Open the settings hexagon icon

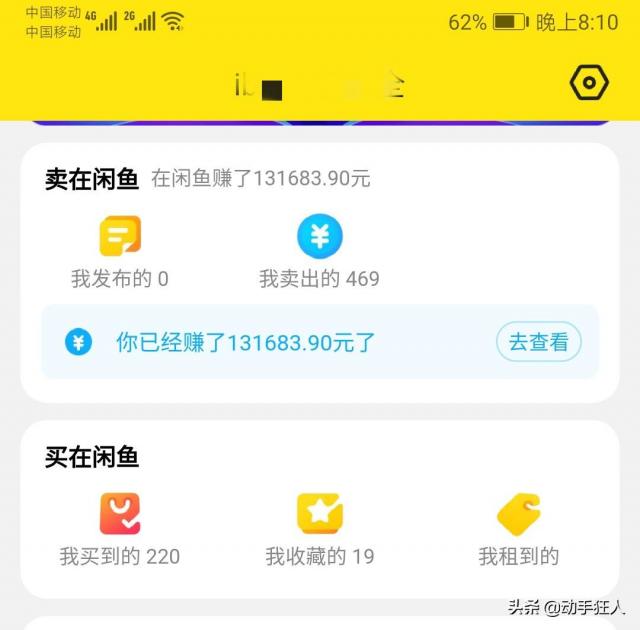click(589, 84)
